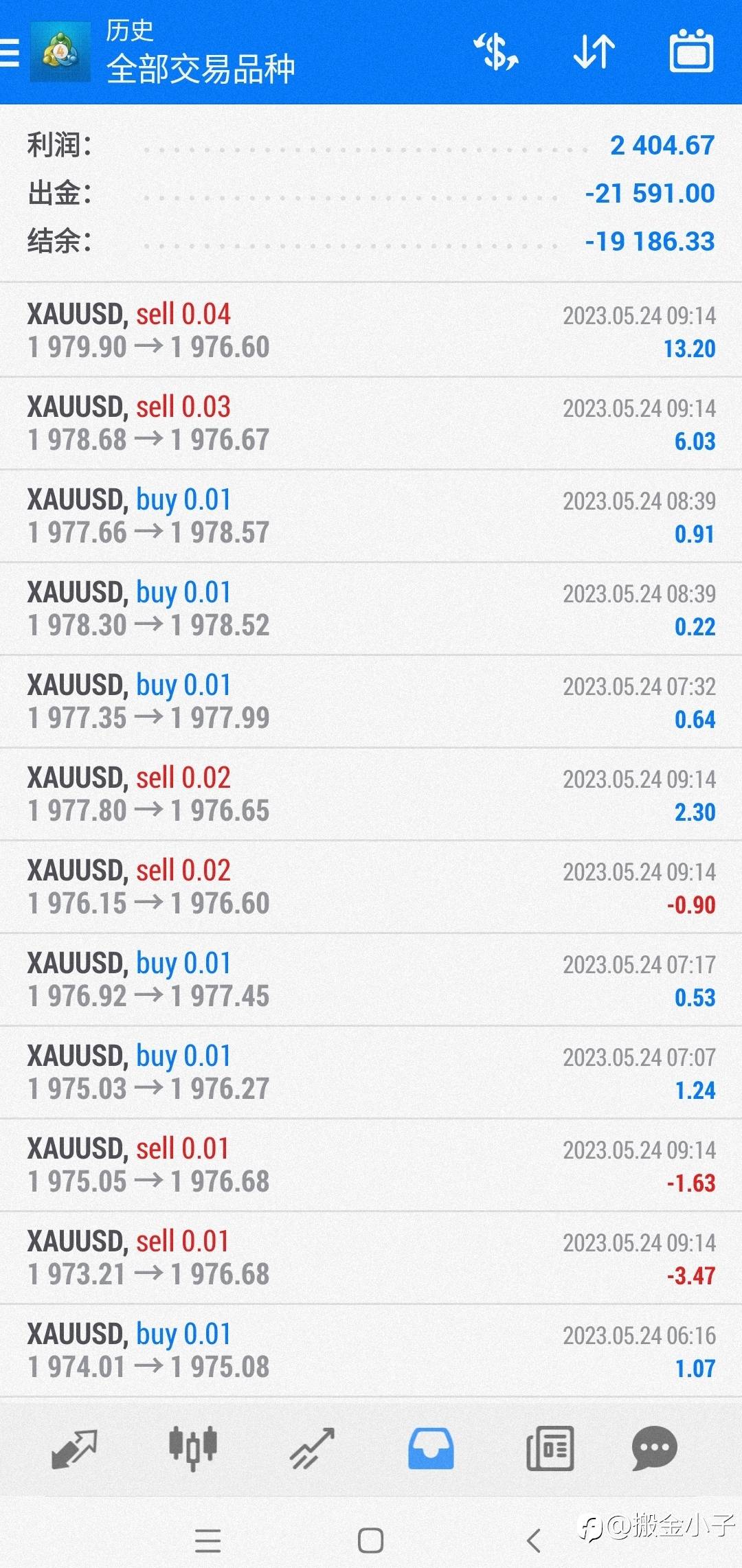Tap the system home button
This screenshot has height=1568, width=742.
[x=370, y=1541]
